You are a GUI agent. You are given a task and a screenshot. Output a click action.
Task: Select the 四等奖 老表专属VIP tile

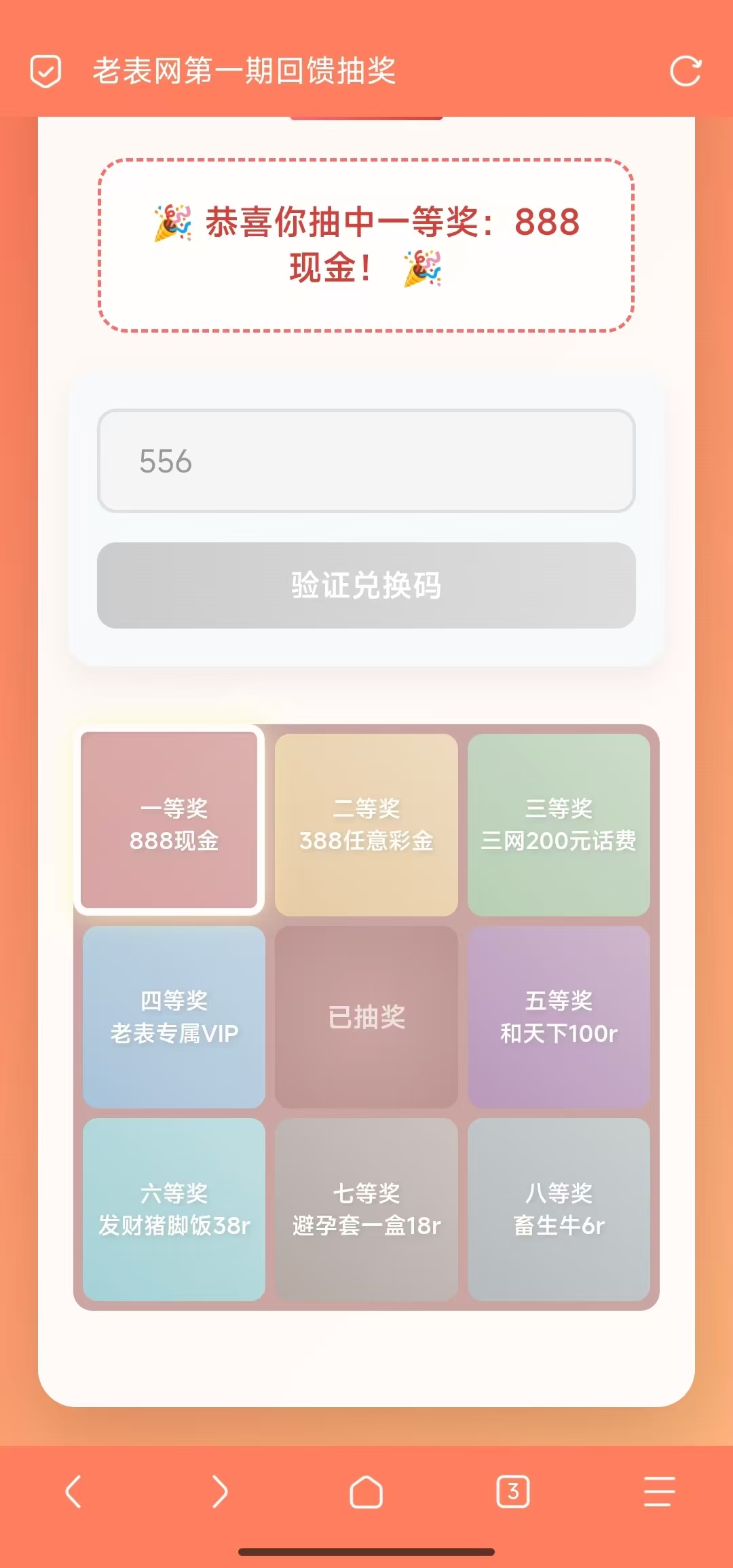[174, 1017]
